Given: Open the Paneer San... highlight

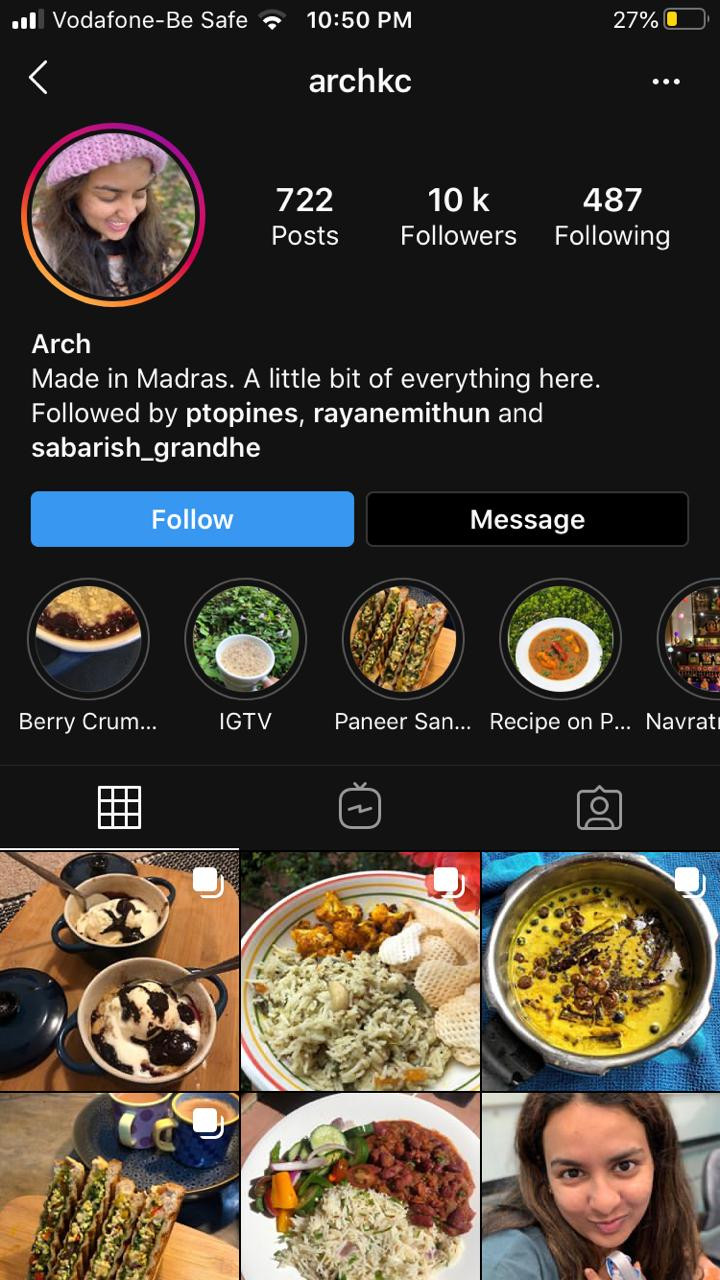Looking at the screenshot, I should pos(402,640).
